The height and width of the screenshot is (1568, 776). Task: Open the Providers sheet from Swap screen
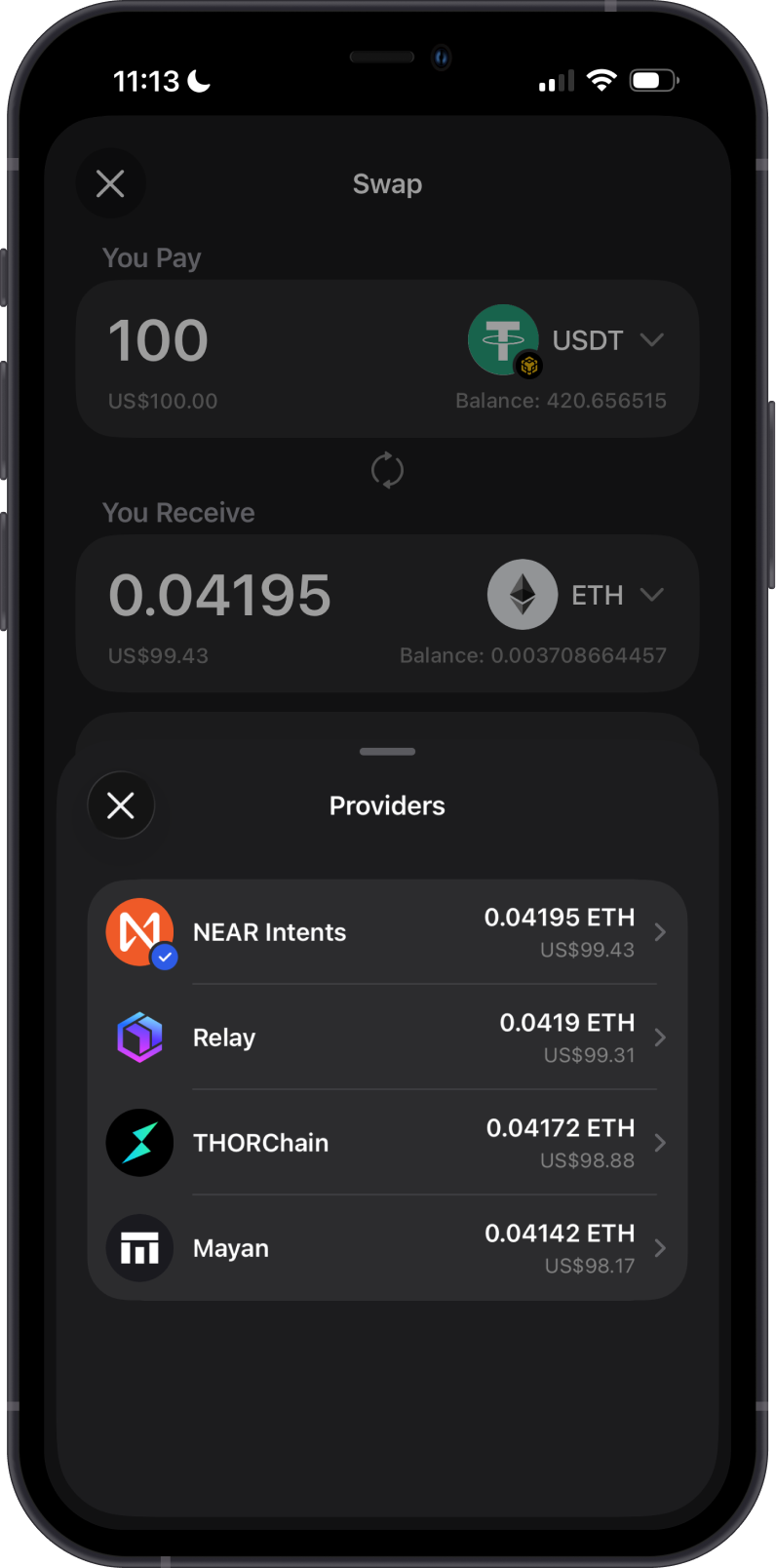tap(387, 752)
